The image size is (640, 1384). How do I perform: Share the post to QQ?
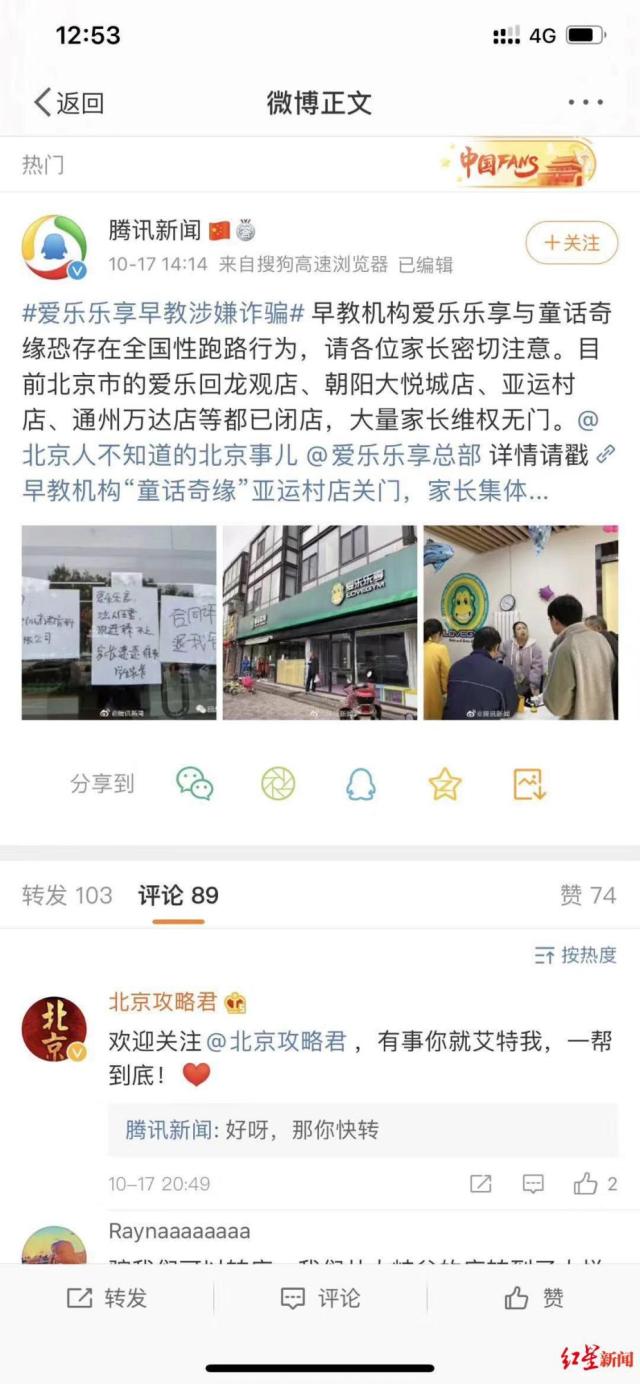[361, 783]
